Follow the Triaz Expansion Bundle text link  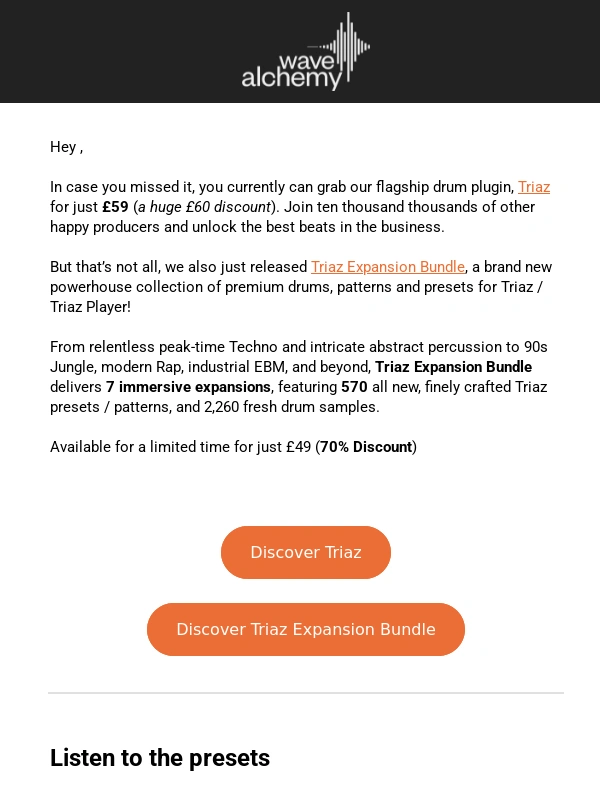387,267
